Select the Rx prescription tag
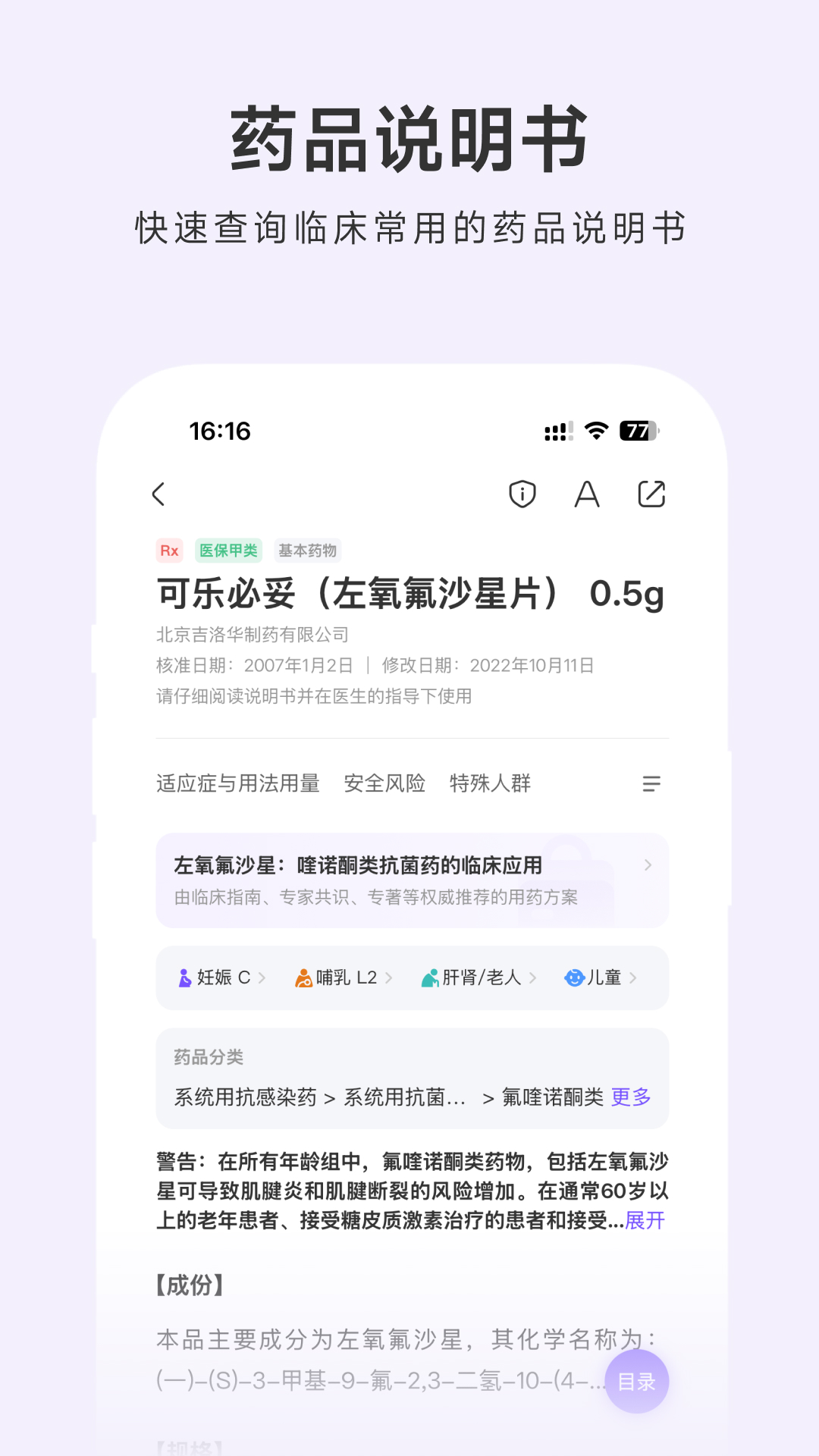The height and width of the screenshot is (1456, 819). click(169, 550)
